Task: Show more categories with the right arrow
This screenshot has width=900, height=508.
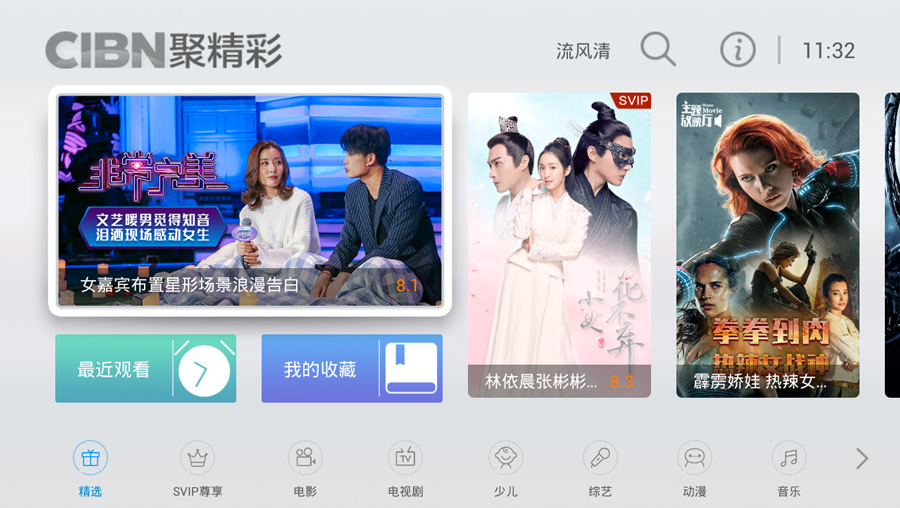Action: 861,459
